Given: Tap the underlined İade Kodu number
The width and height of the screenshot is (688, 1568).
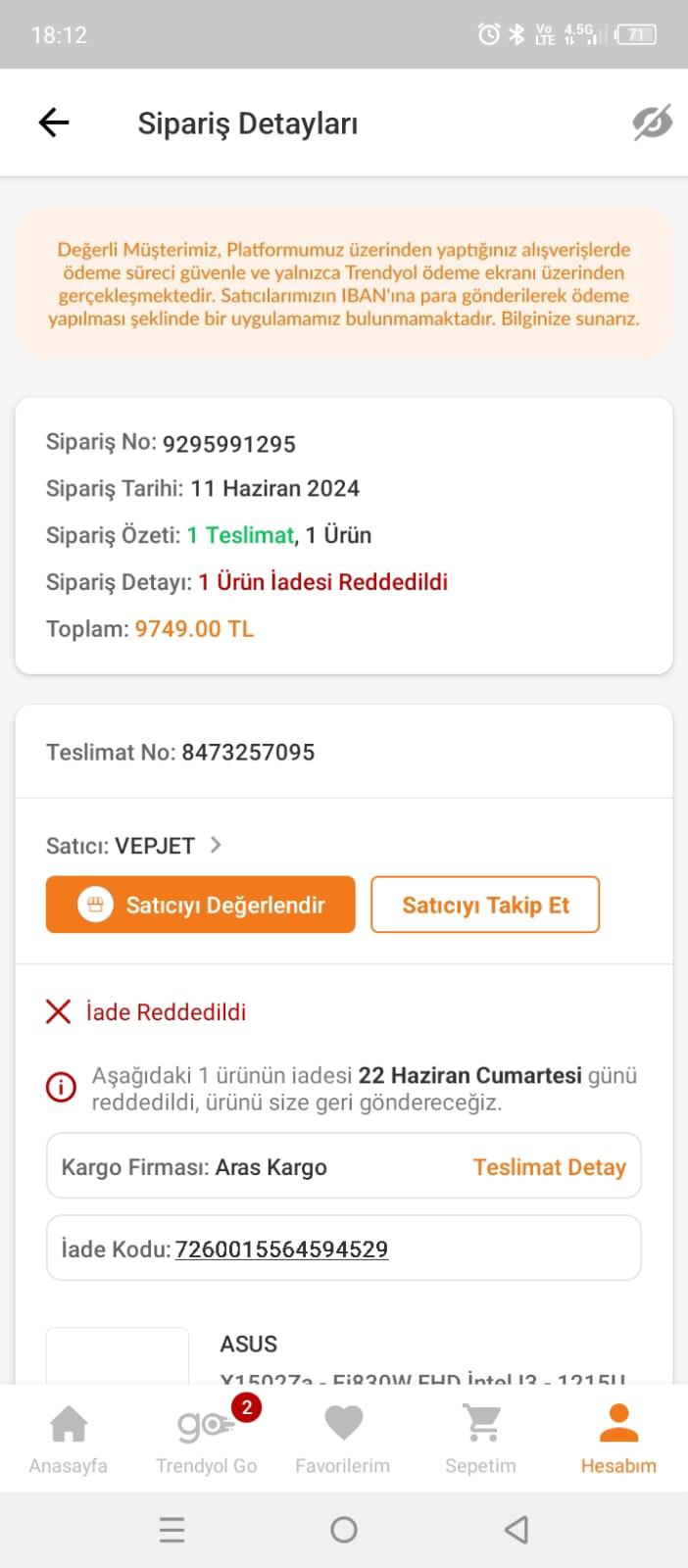Looking at the screenshot, I should [x=281, y=1249].
